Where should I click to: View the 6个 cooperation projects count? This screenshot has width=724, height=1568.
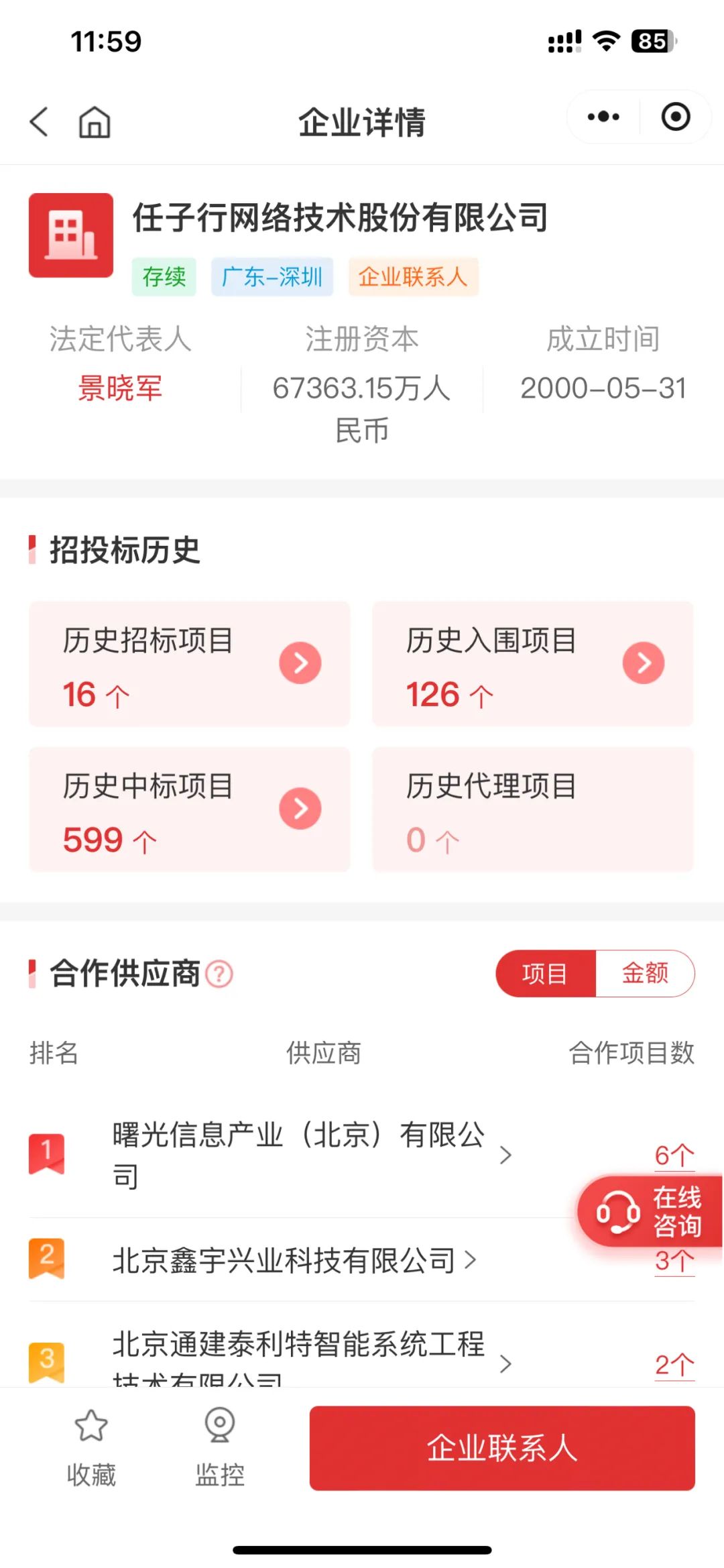(x=674, y=1155)
